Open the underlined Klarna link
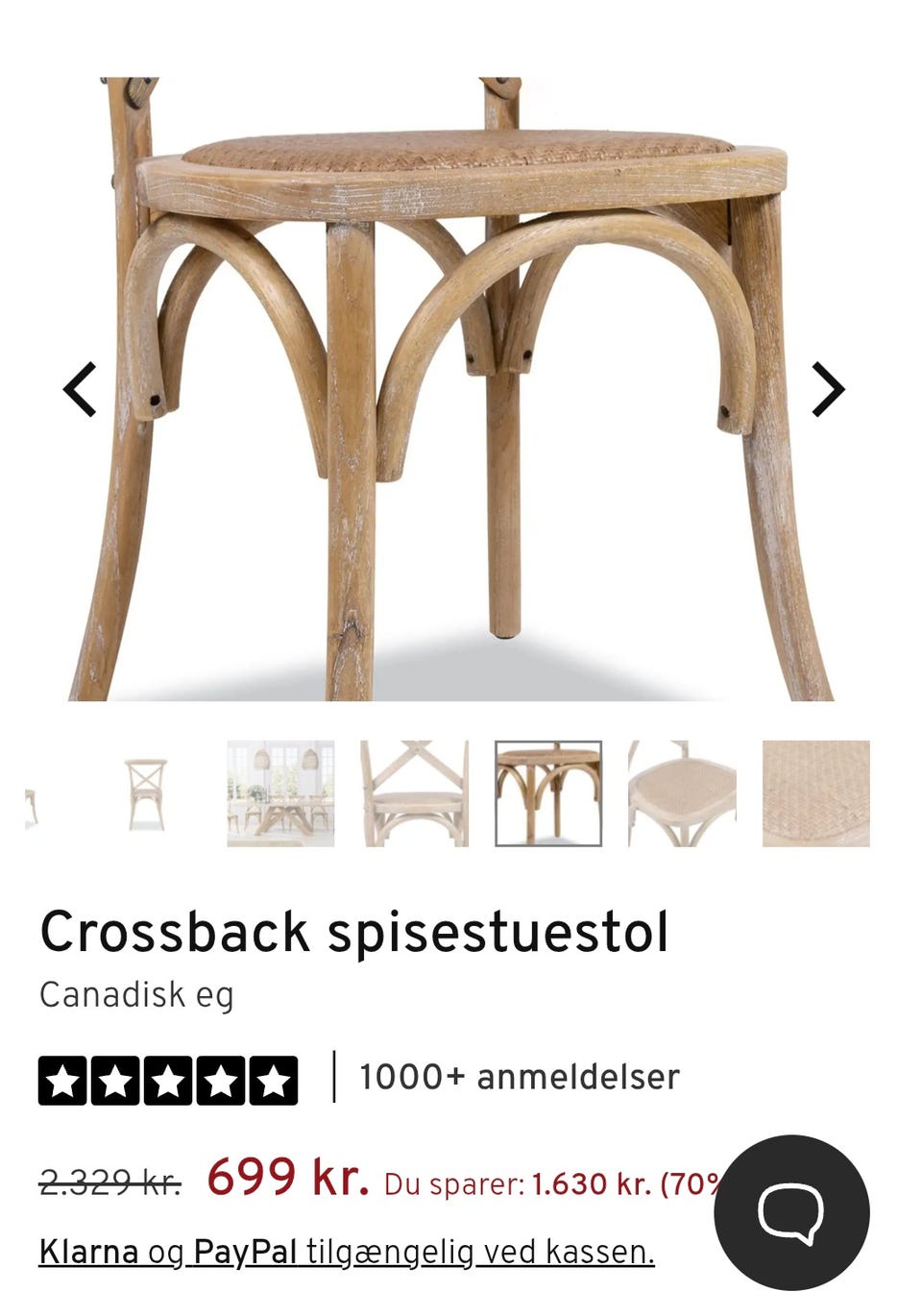The height and width of the screenshot is (1316, 922). pyautogui.click(x=88, y=1251)
